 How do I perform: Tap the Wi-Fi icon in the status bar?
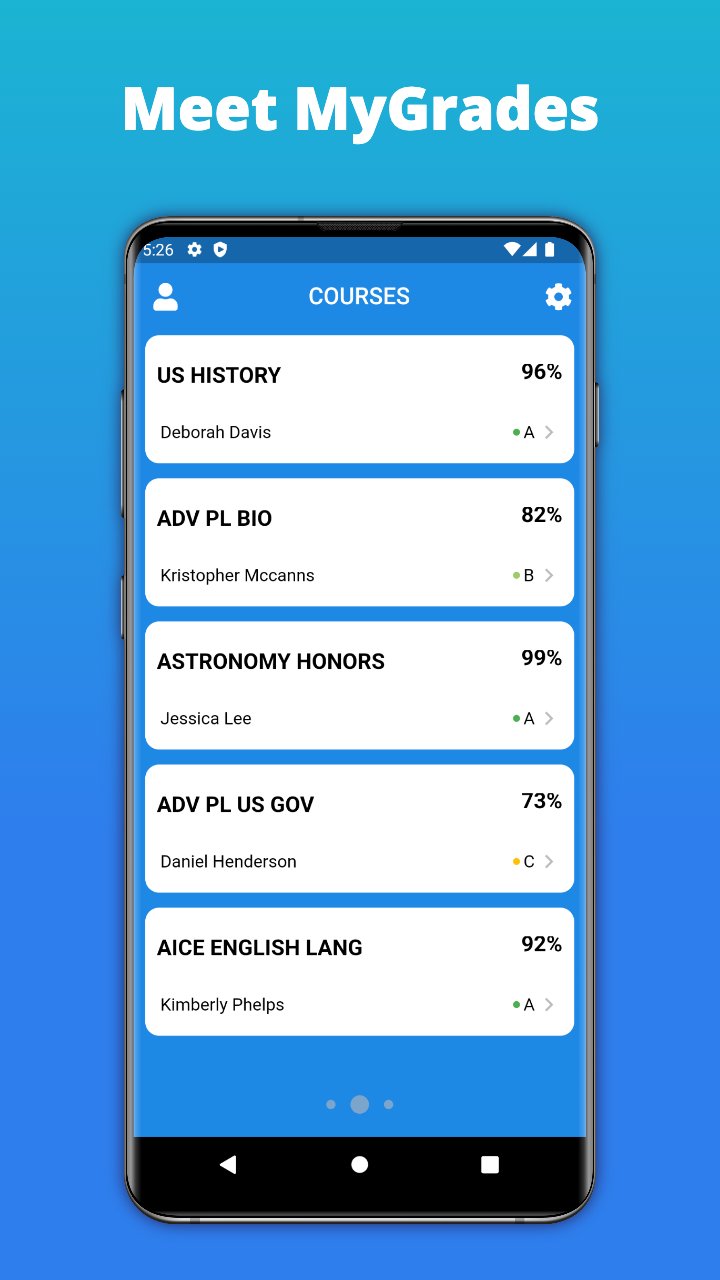tap(513, 250)
